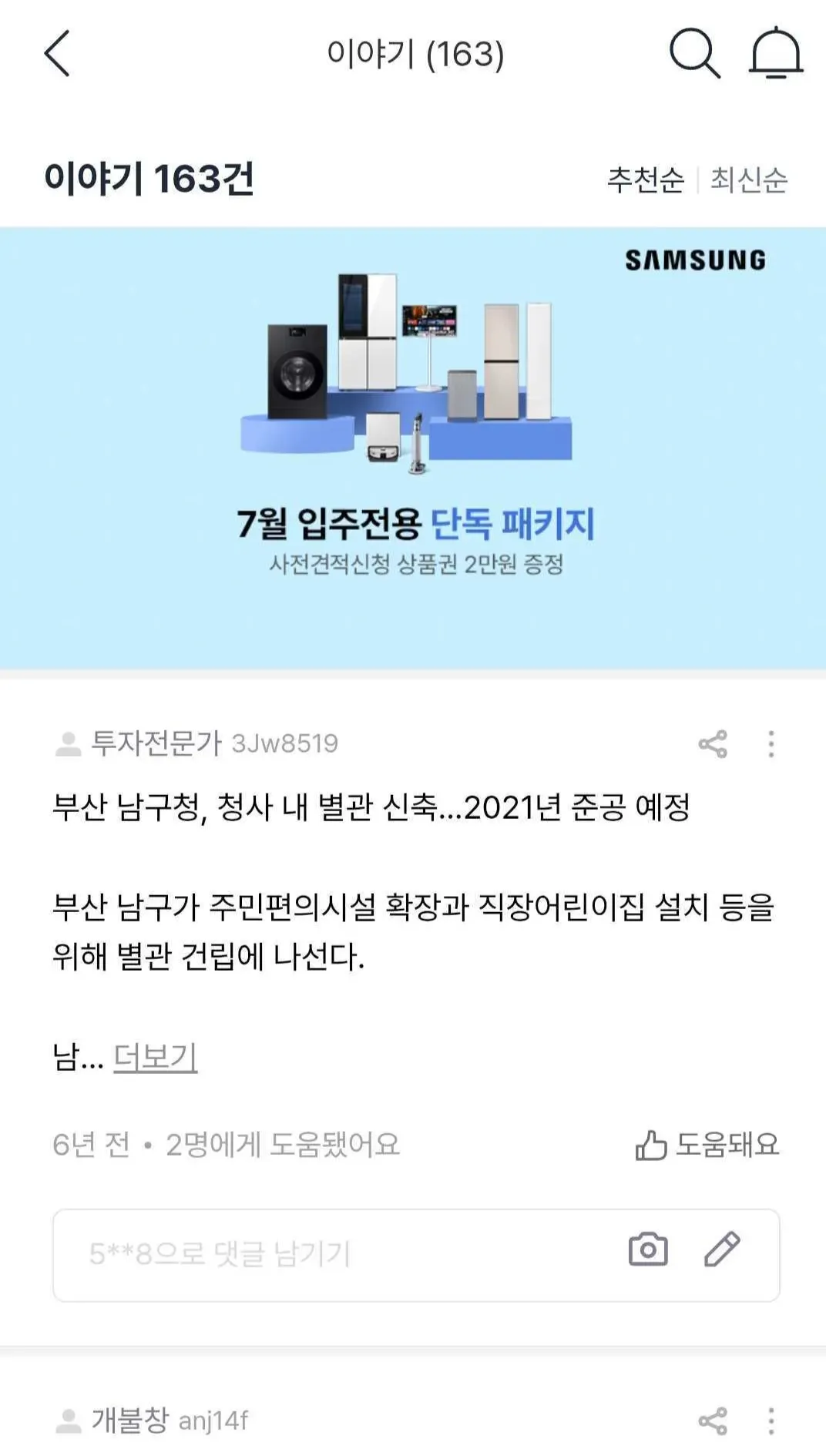Mark 투자전문가's post as 도움돼요

[707, 1145]
